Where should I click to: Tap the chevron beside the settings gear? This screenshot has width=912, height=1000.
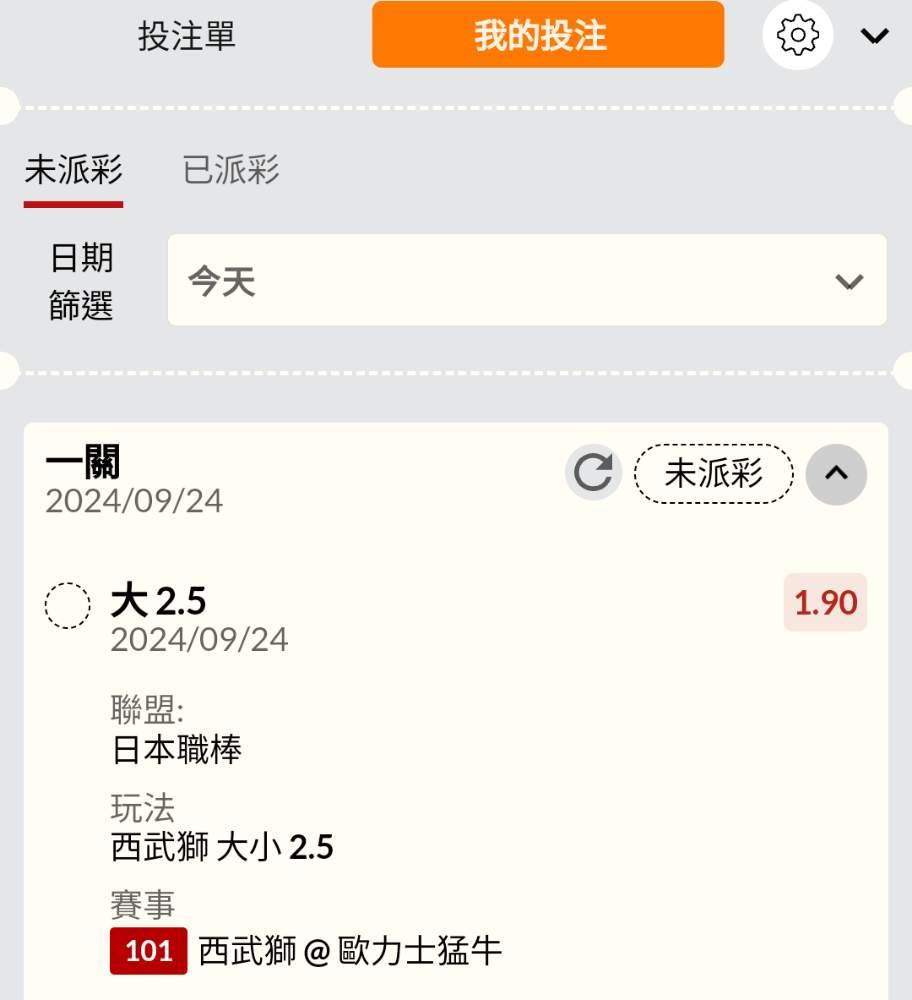(x=874, y=36)
